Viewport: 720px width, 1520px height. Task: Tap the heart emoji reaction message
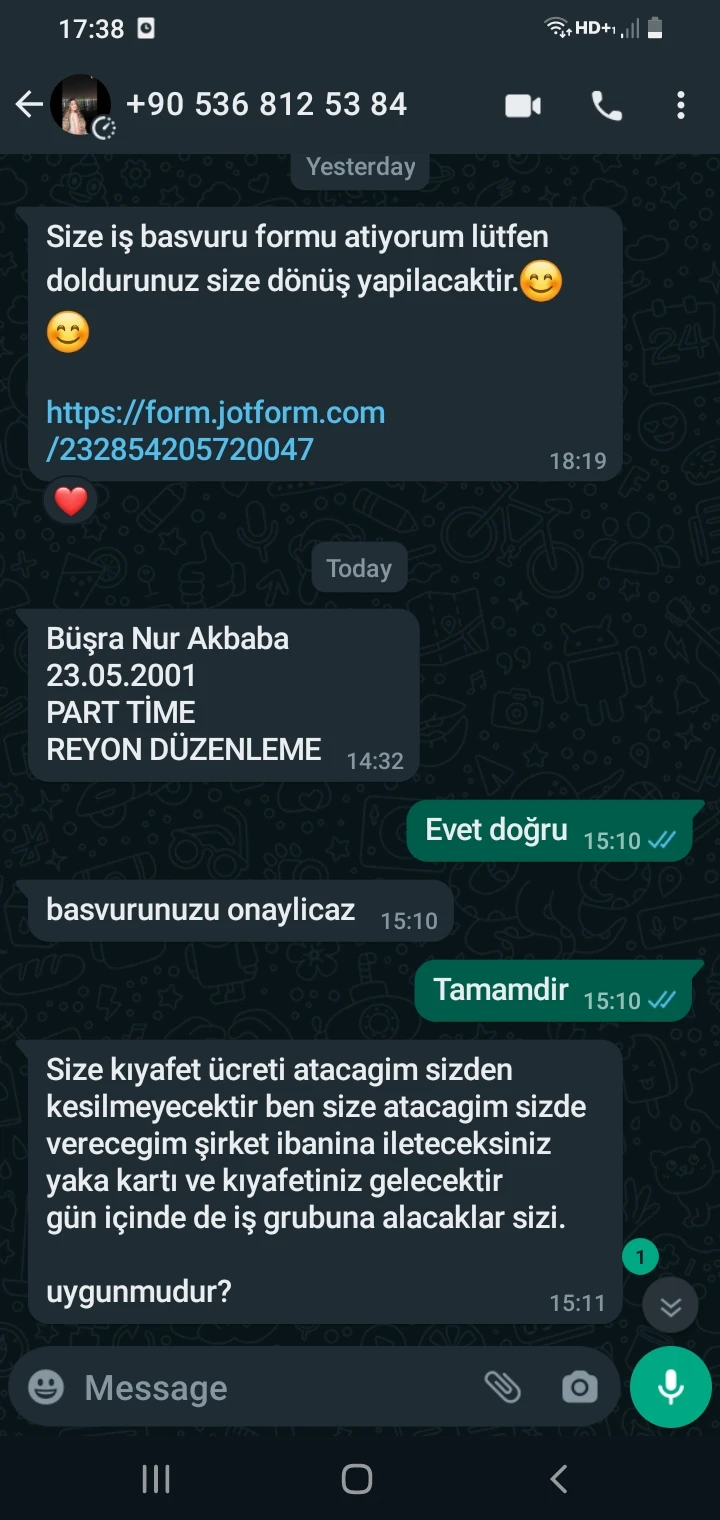[x=70, y=499]
